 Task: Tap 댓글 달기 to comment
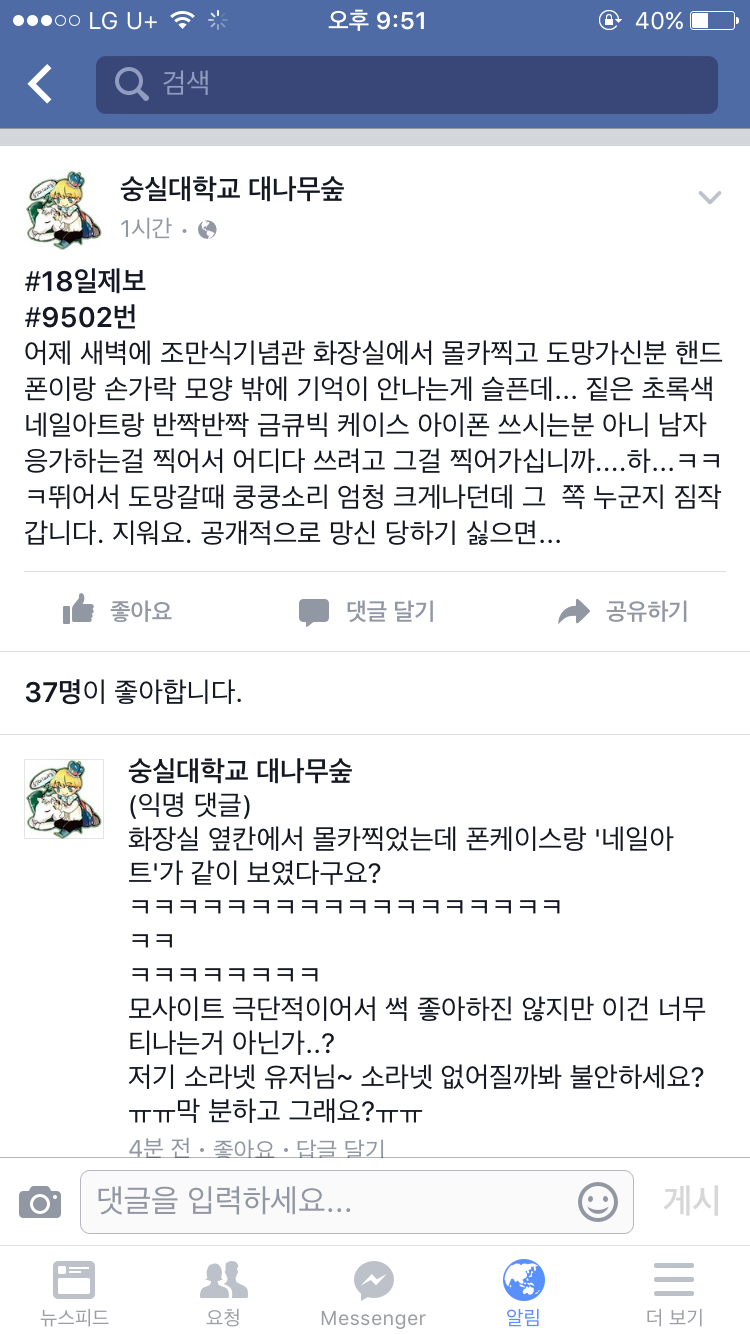pyautogui.click(x=367, y=611)
